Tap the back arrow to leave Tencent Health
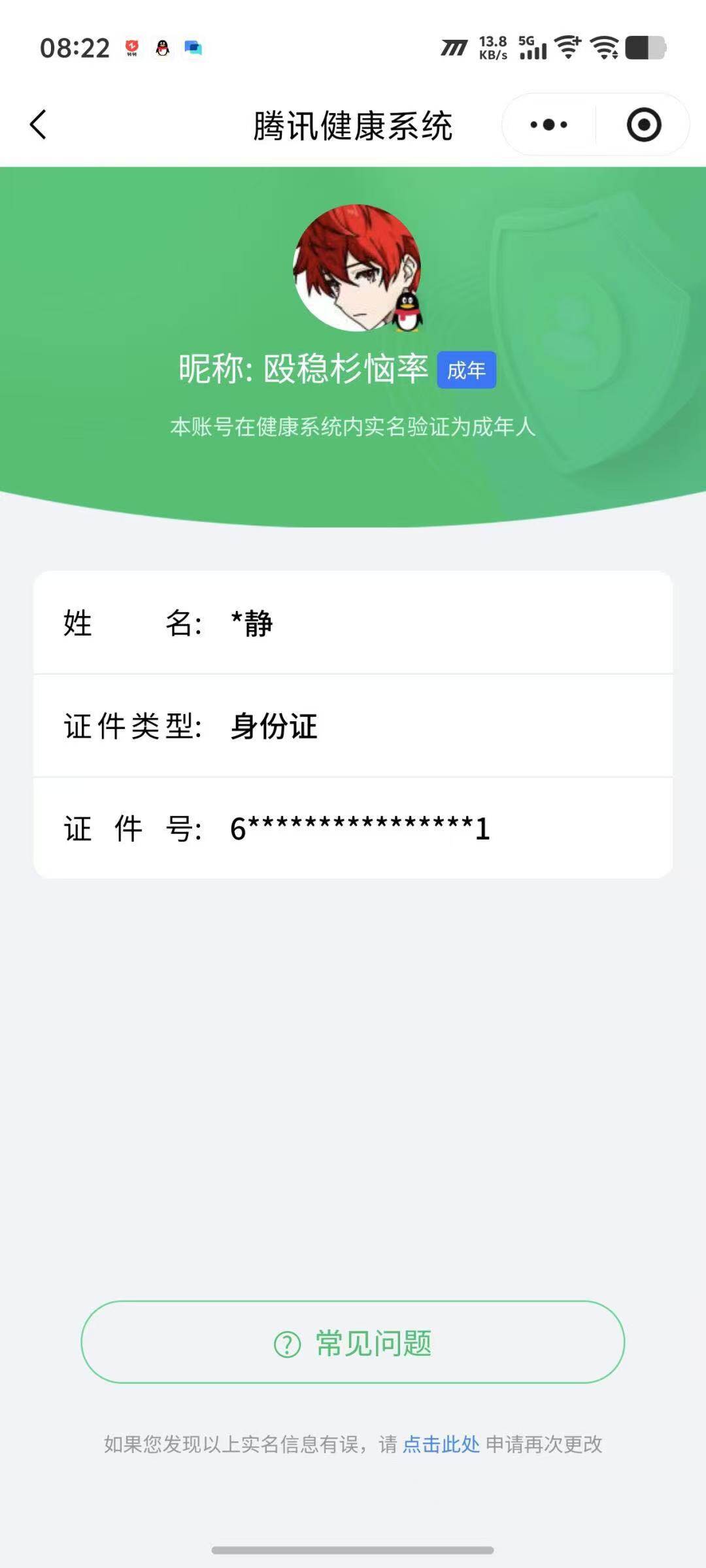 pos(37,123)
